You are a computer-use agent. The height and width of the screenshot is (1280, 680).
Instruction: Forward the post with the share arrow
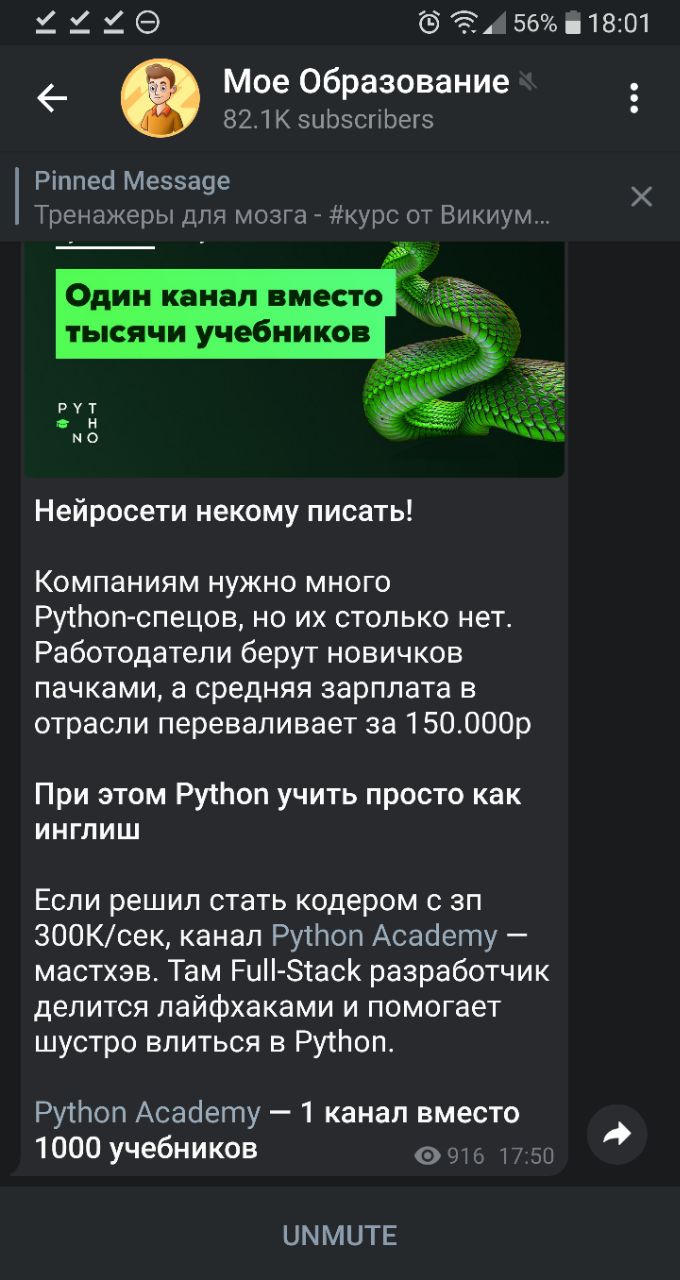pos(617,1133)
